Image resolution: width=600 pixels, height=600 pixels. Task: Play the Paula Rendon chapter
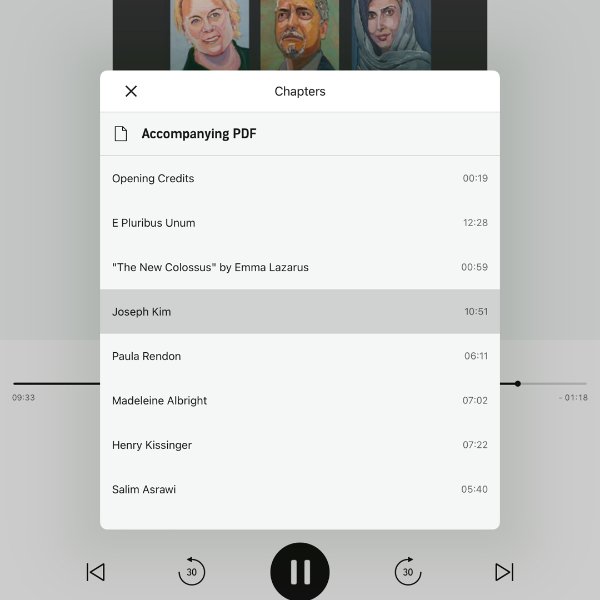299,356
